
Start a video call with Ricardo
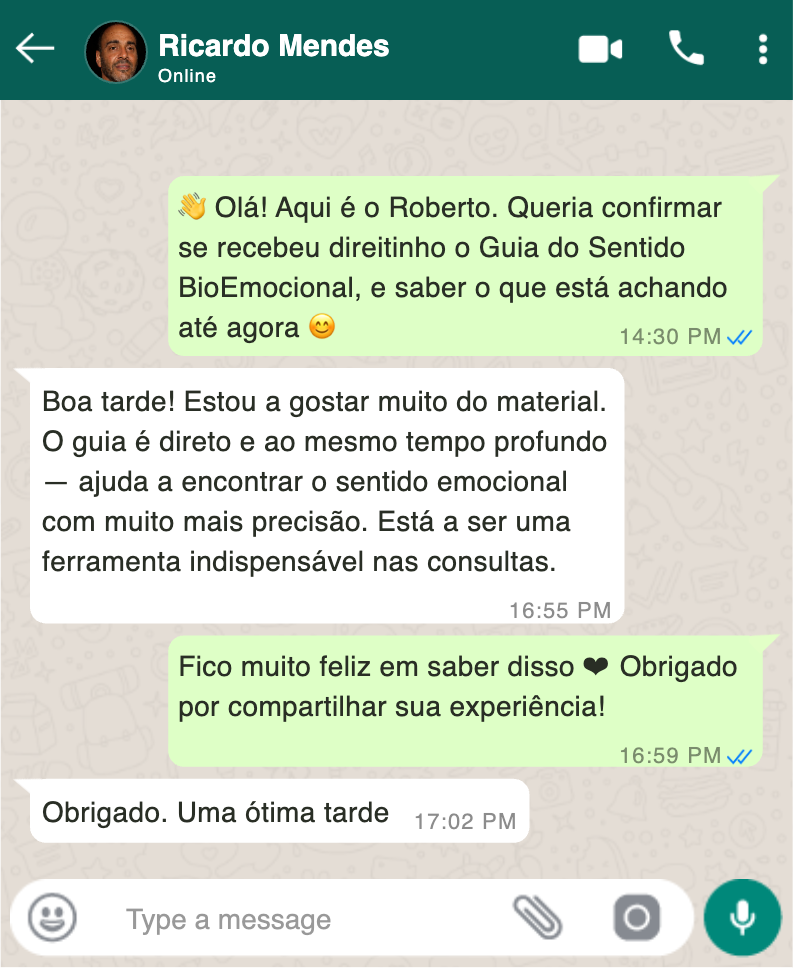600,49
